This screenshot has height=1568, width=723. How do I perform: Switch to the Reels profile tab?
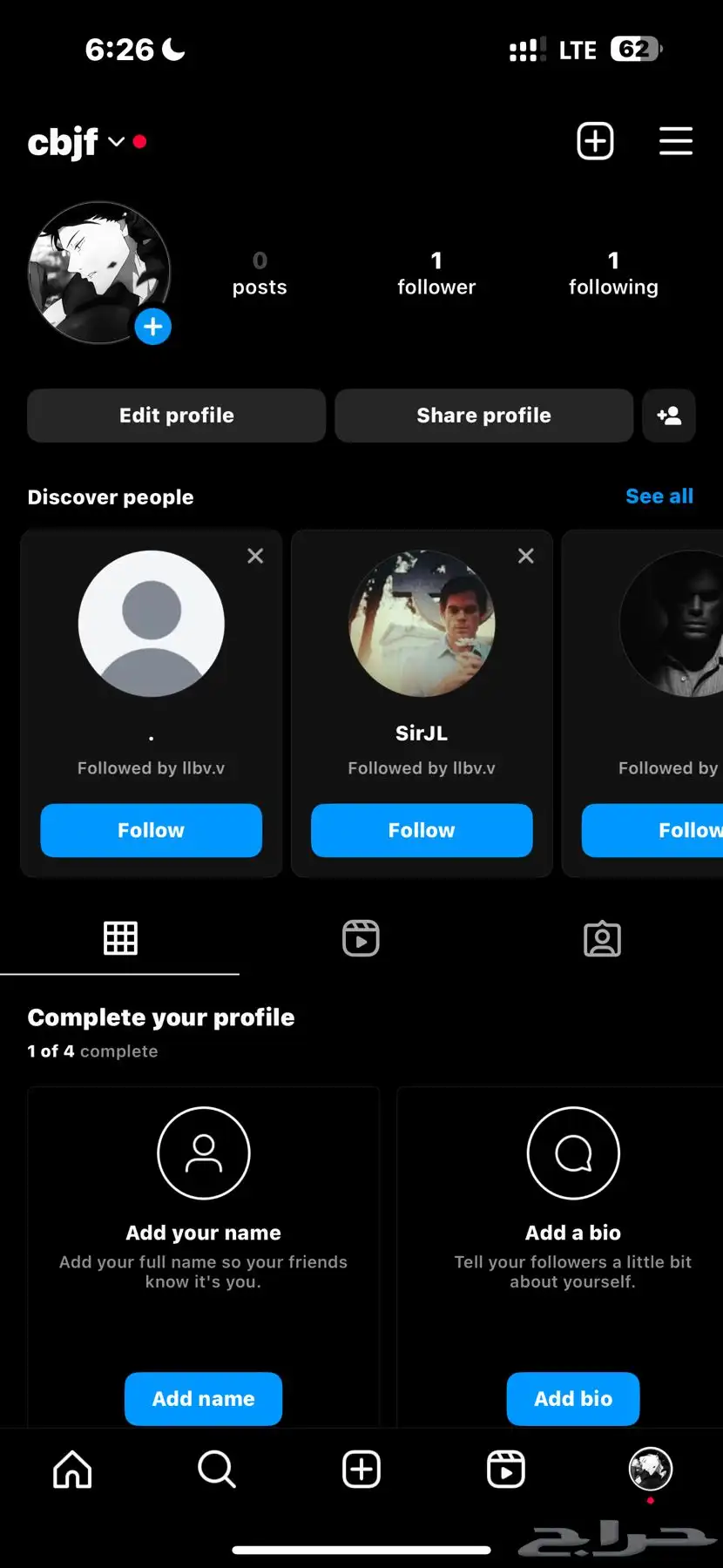(361, 938)
